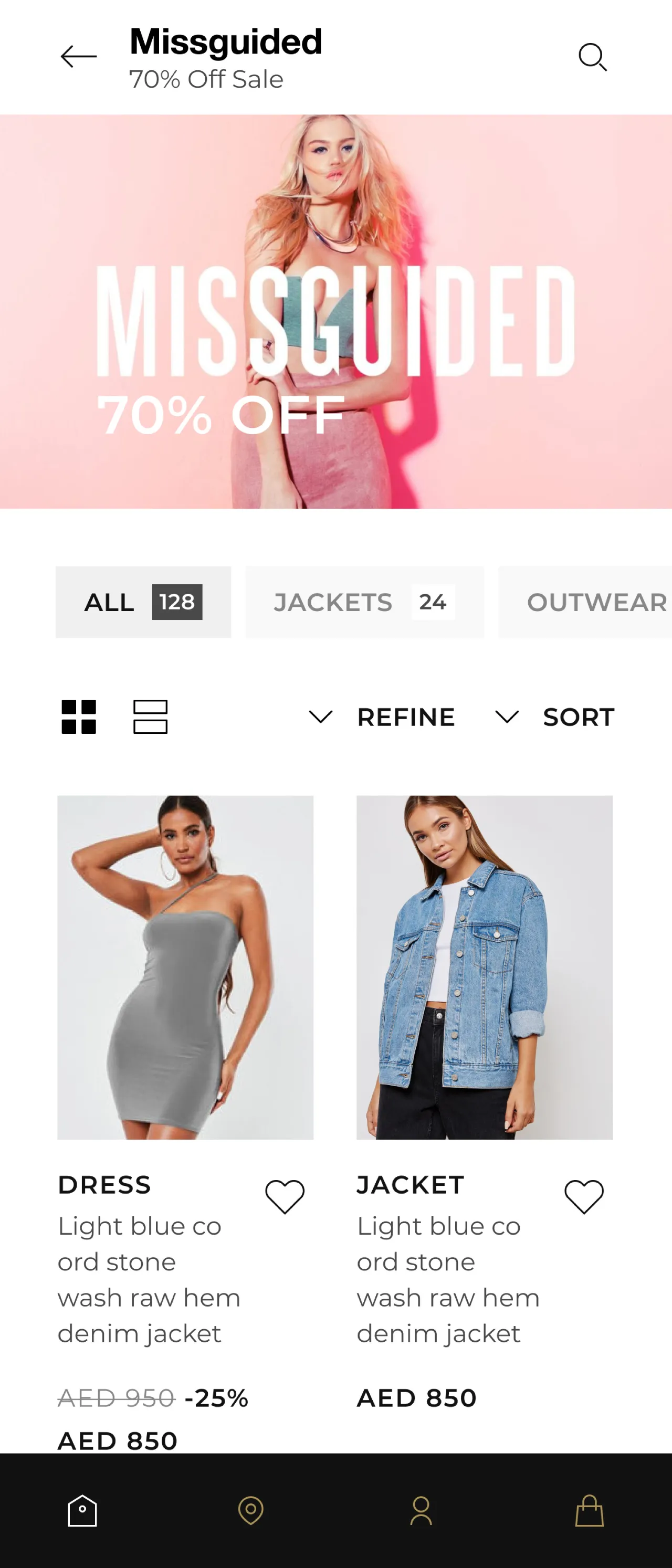Open the shopping bag tab
This screenshot has height=1568, width=672.
click(x=589, y=1510)
